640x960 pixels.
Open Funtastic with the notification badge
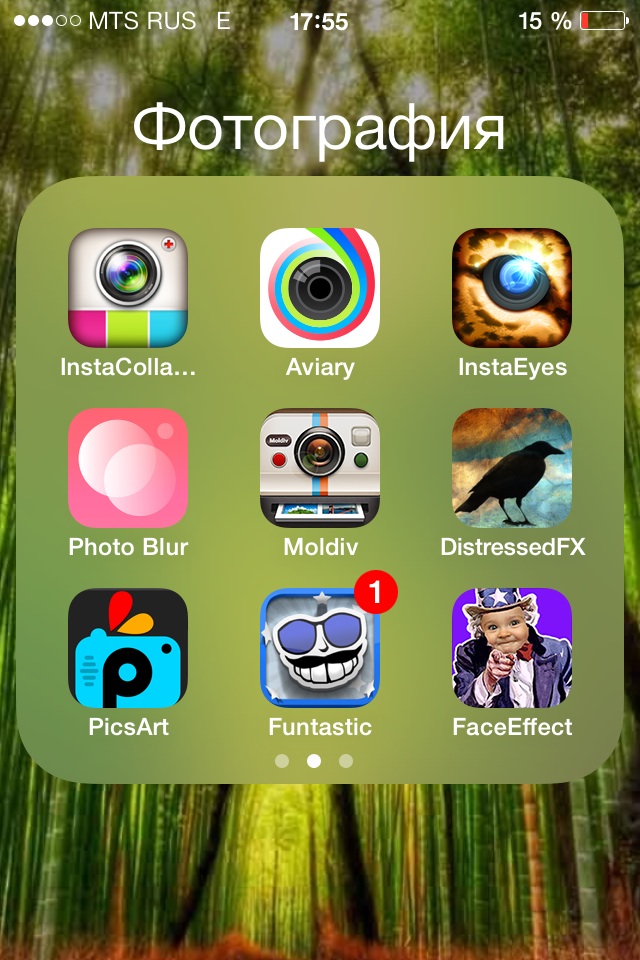pos(320,648)
